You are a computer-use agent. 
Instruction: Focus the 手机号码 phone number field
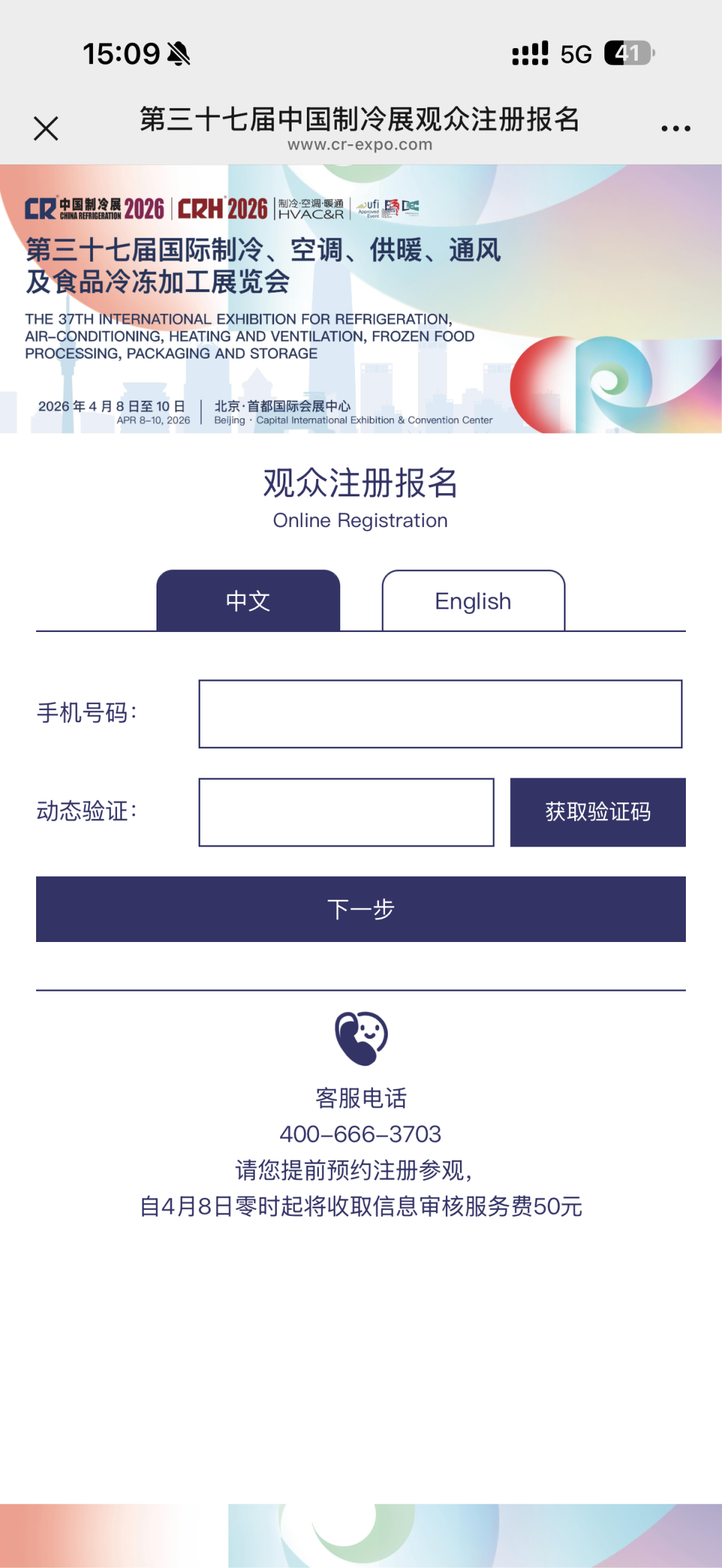pos(440,714)
